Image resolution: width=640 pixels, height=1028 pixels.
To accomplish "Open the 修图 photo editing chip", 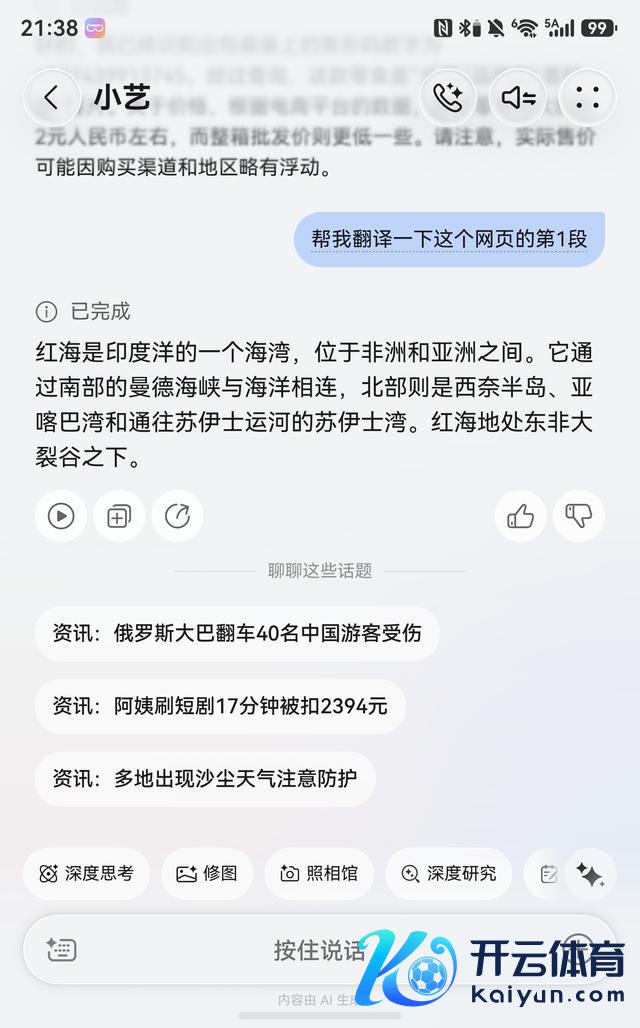I will [x=207, y=873].
